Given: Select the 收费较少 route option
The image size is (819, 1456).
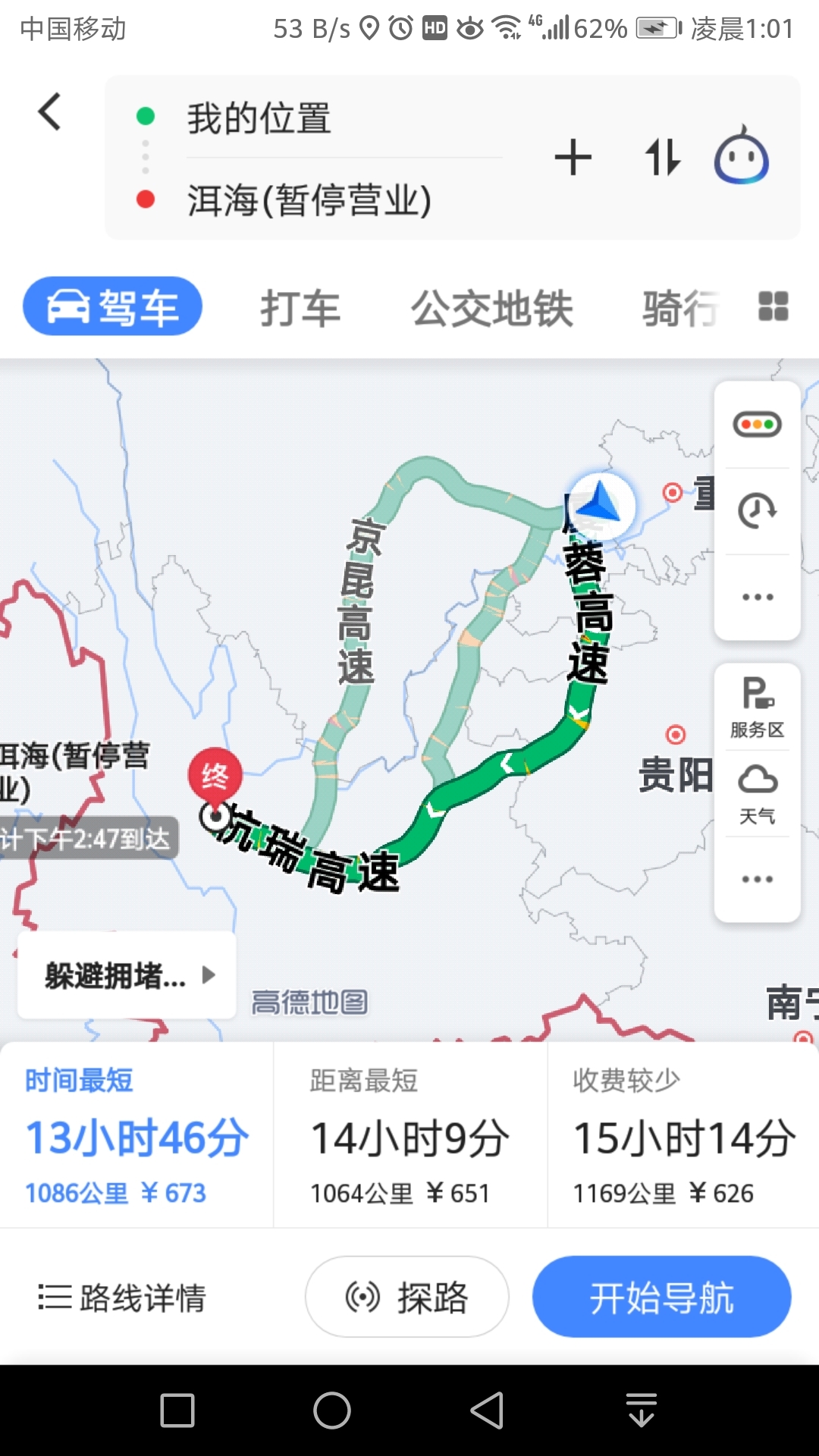Looking at the screenshot, I should point(682,1134).
